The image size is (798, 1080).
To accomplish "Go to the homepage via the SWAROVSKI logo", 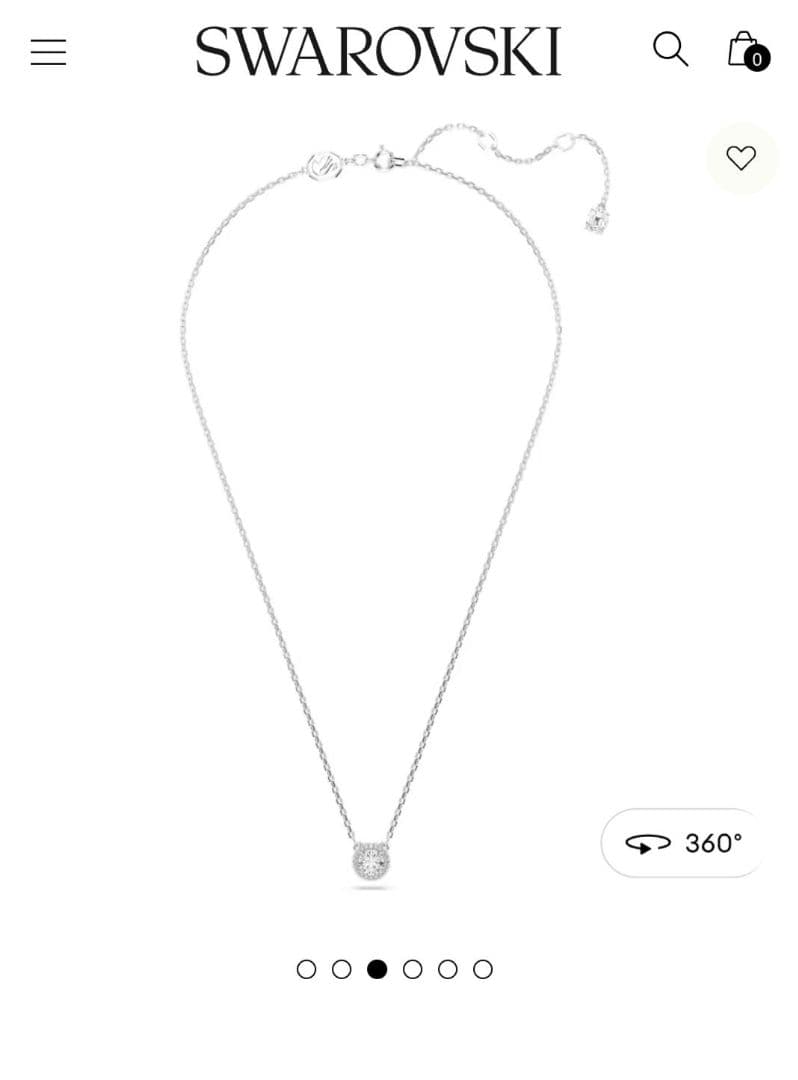I will click(x=380, y=50).
